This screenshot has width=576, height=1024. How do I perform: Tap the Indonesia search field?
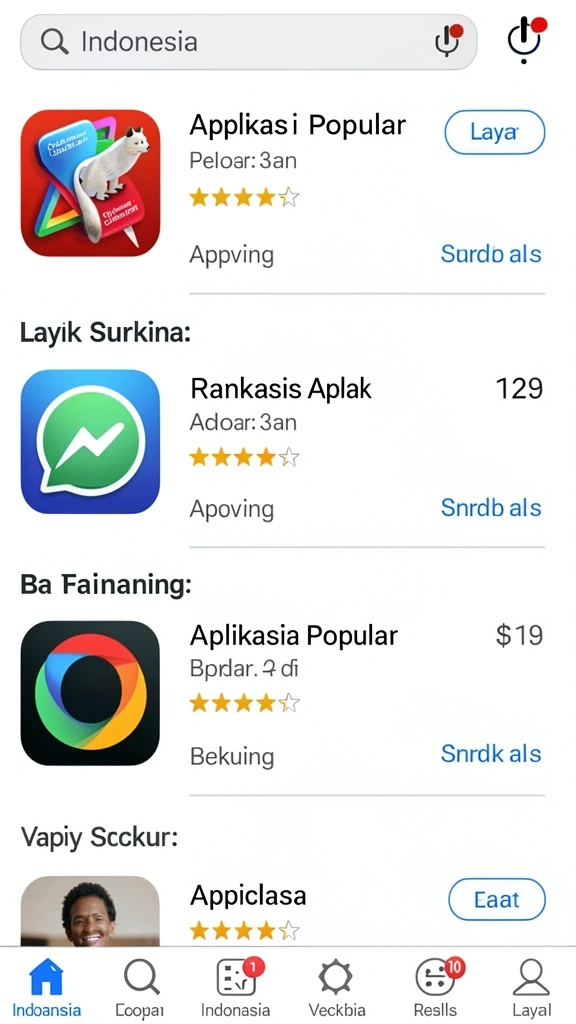[x=248, y=42]
